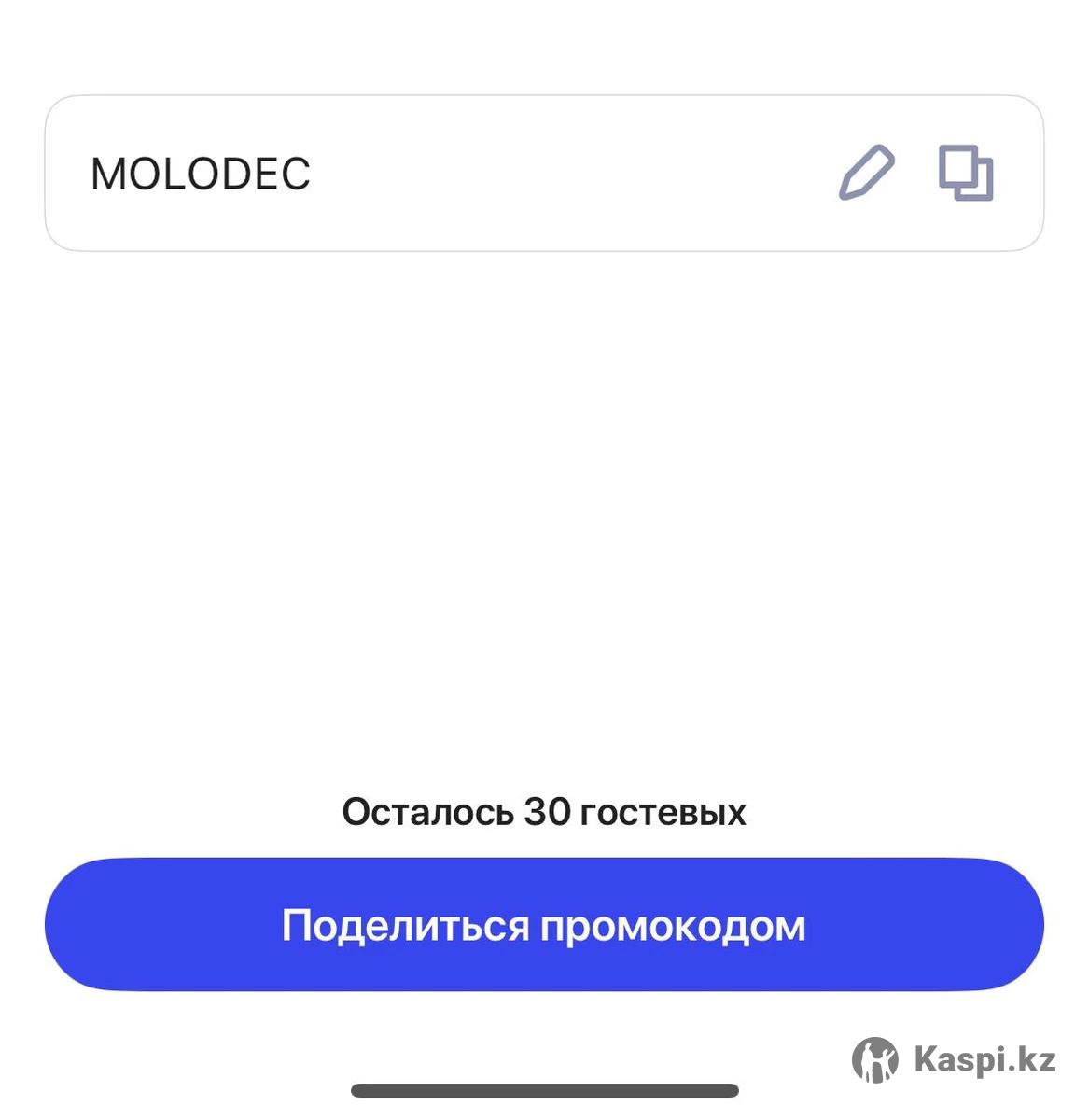Tap Поделиться промокодом button
1089x1120 pixels.
click(544, 924)
